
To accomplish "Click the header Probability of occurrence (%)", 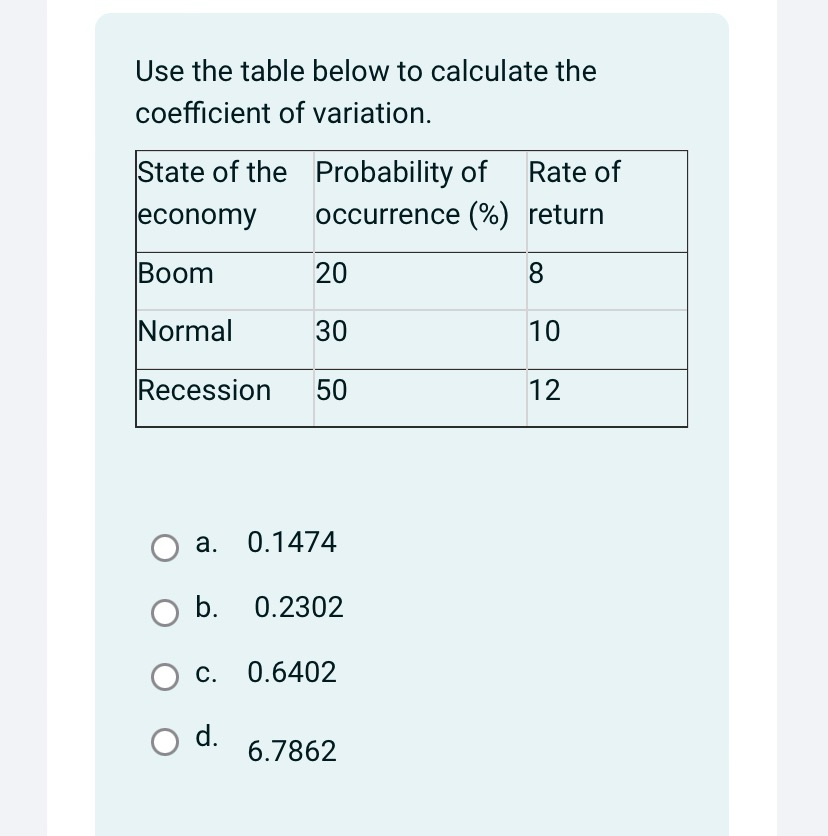I will 414,193.
